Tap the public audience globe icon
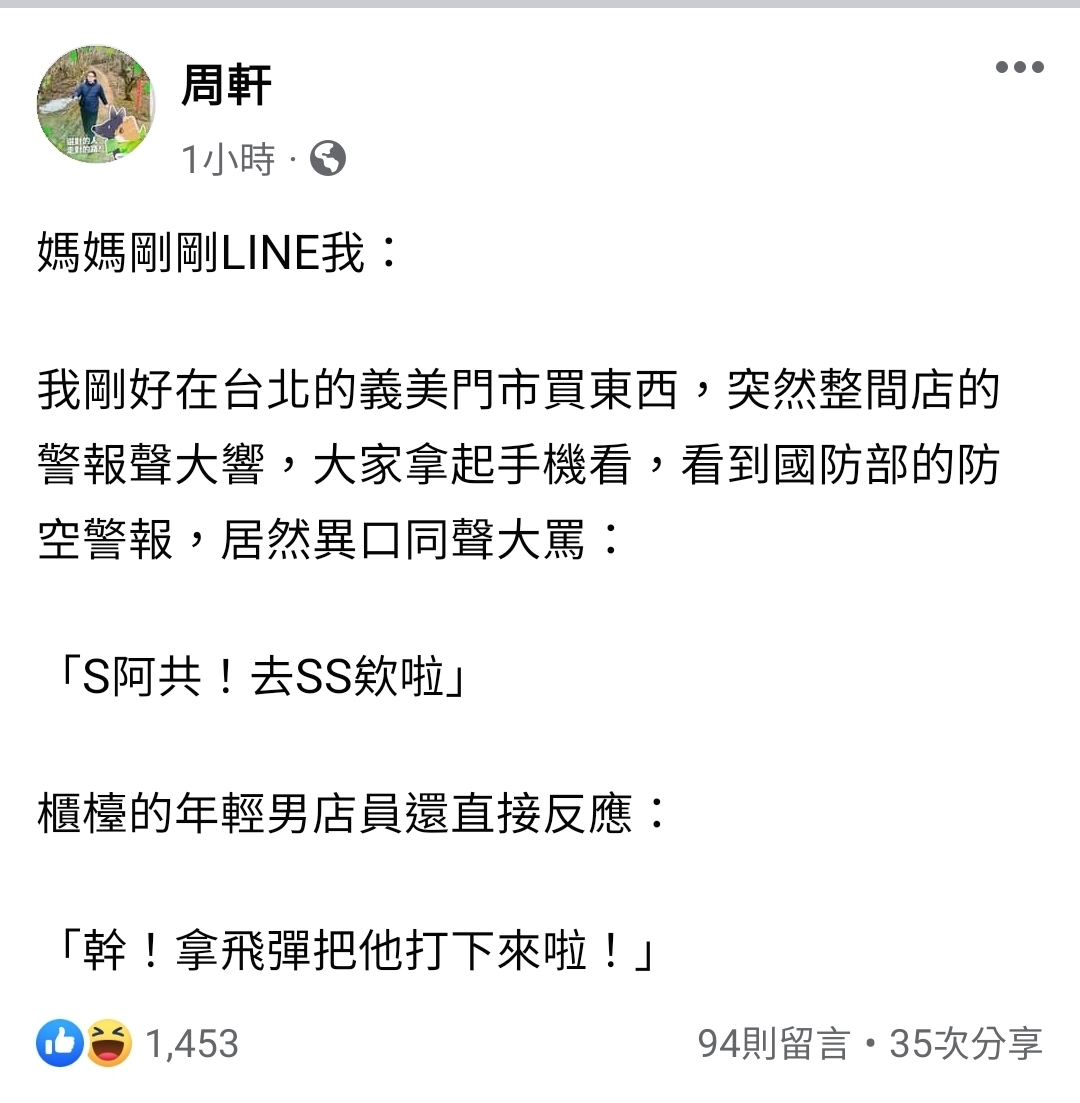1080x1103 pixels. coord(328,158)
